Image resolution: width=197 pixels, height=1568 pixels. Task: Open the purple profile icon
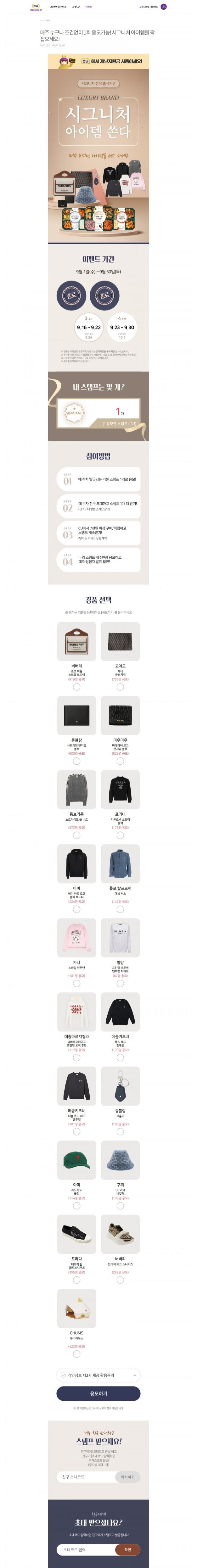pyautogui.click(x=163, y=7)
